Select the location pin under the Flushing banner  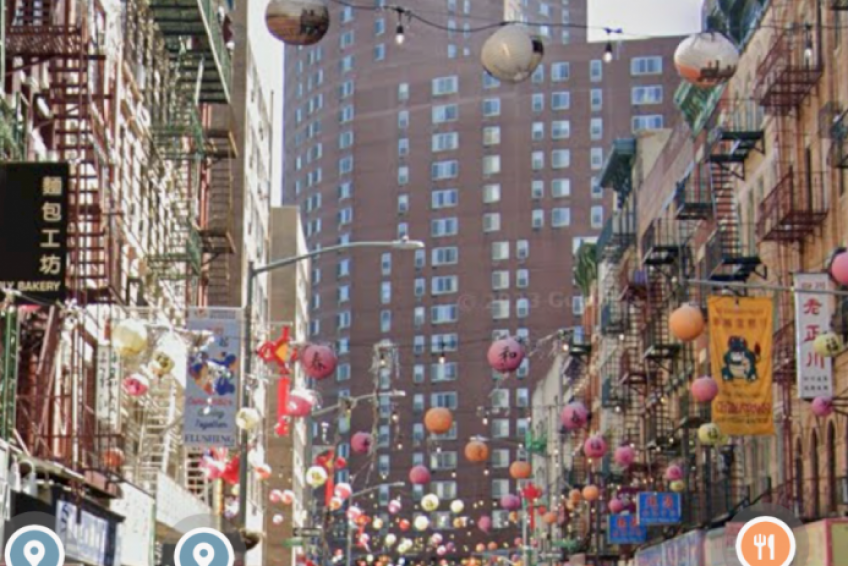[x=204, y=551]
